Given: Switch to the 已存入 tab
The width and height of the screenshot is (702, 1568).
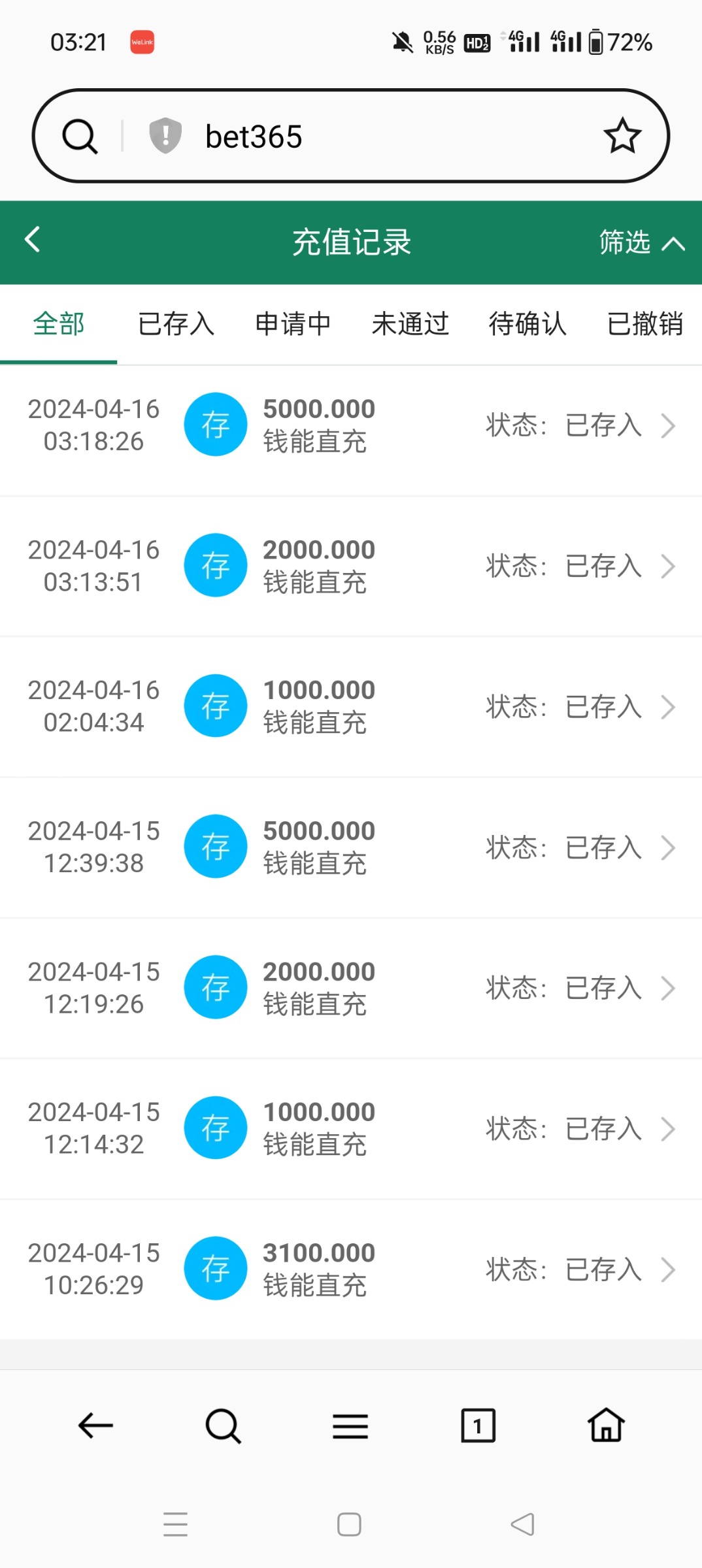Looking at the screenshot, I should [x=176, y=324].
